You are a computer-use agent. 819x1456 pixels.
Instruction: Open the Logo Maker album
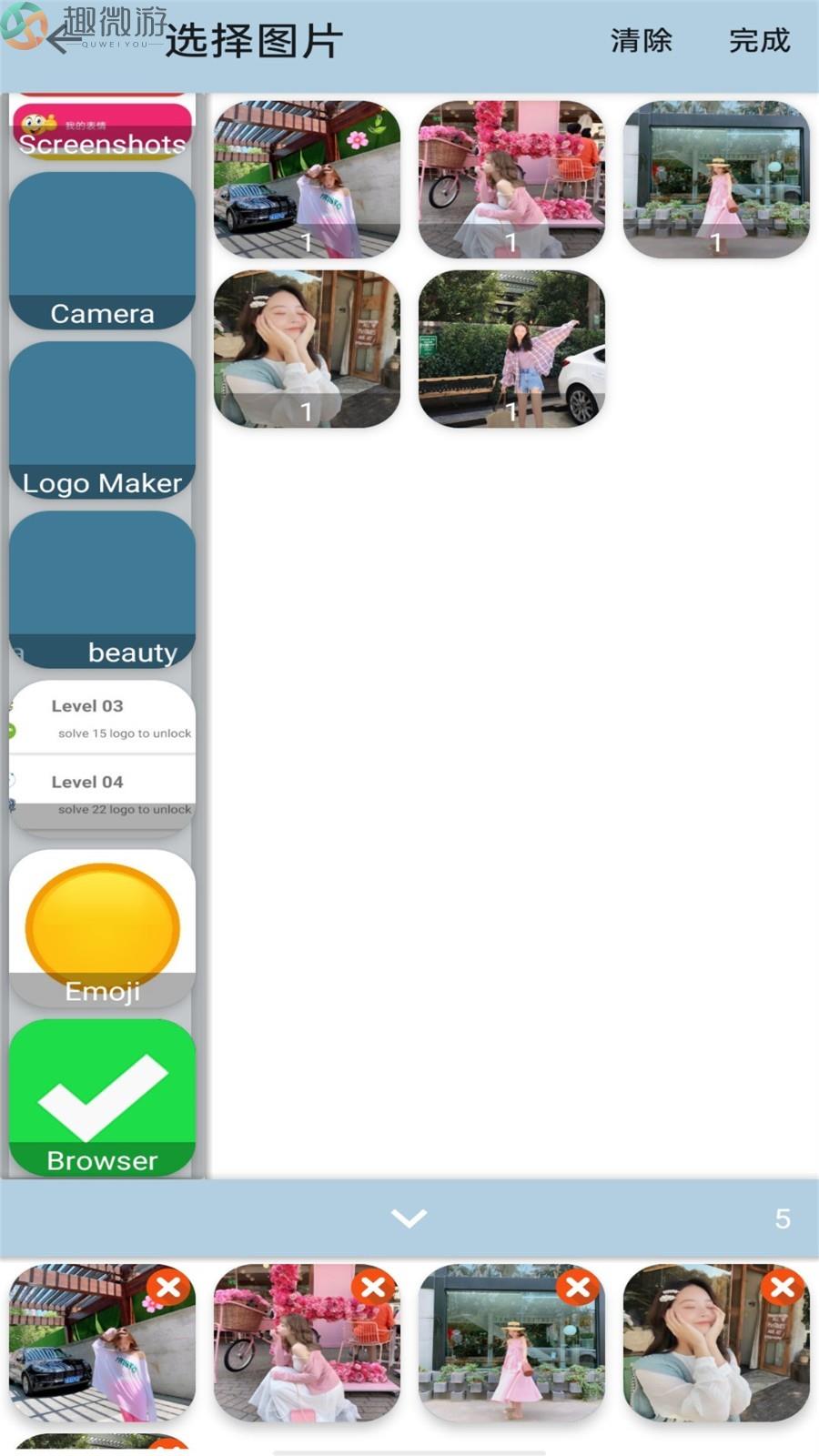102,420
